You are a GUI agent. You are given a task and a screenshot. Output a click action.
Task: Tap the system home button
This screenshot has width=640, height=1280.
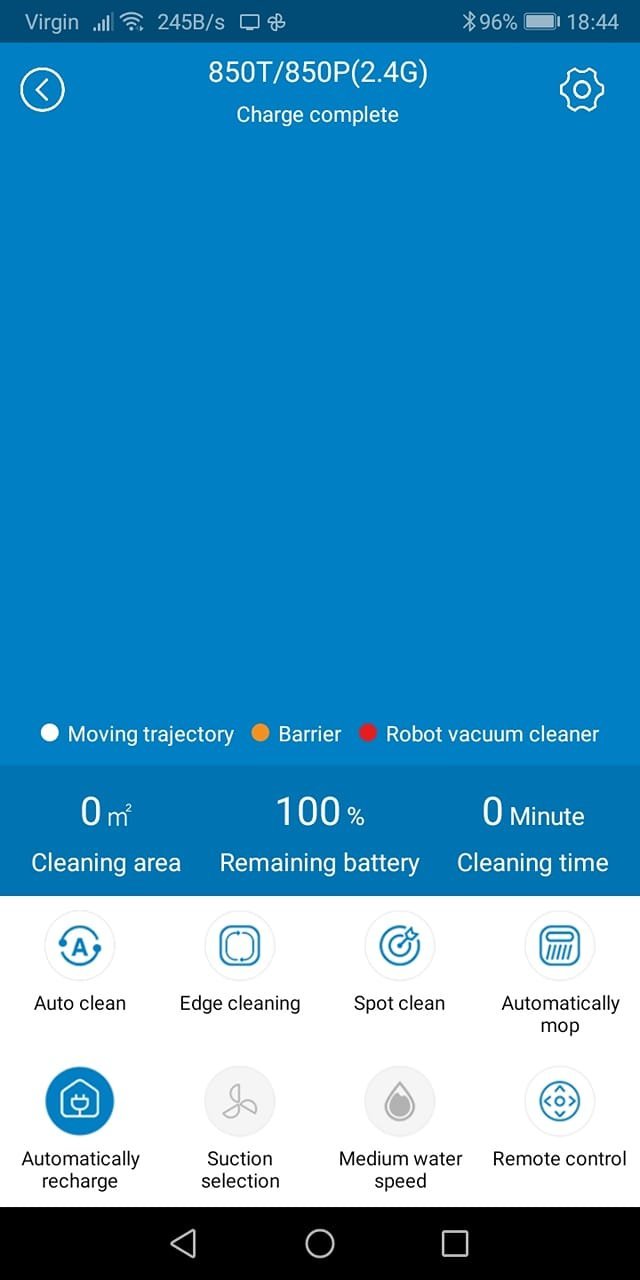tap(320, 1243)
